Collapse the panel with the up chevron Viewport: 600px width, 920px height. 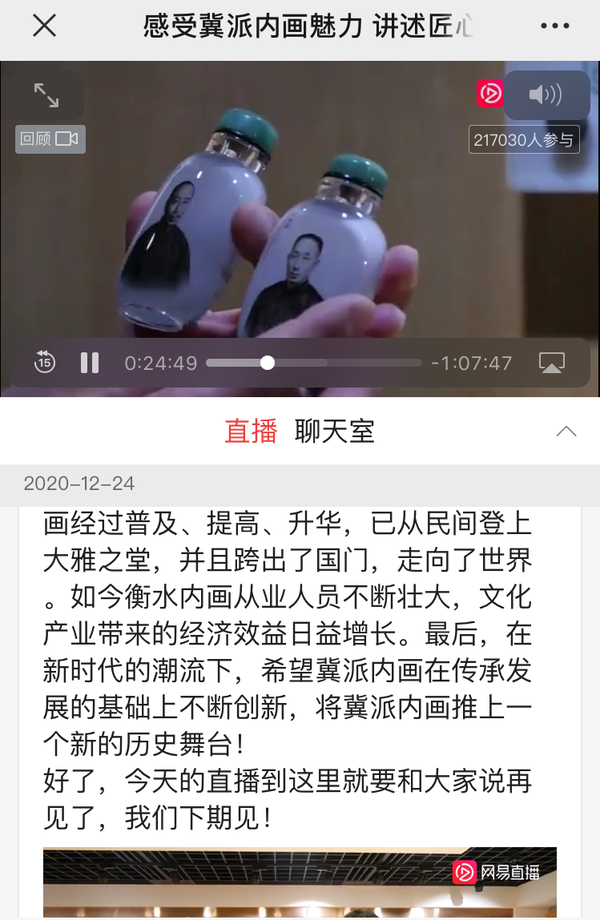click(566, 431)
